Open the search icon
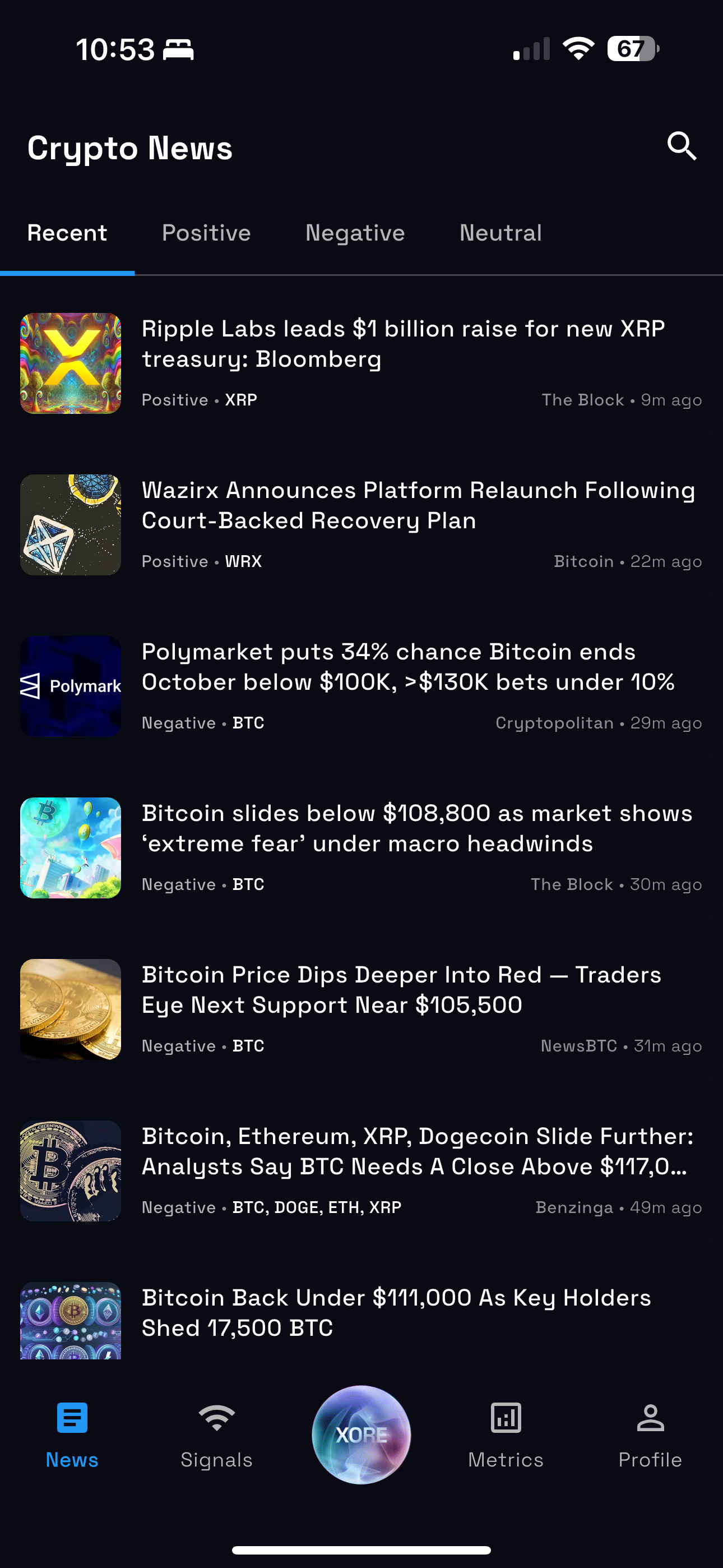 coord(681,147)
